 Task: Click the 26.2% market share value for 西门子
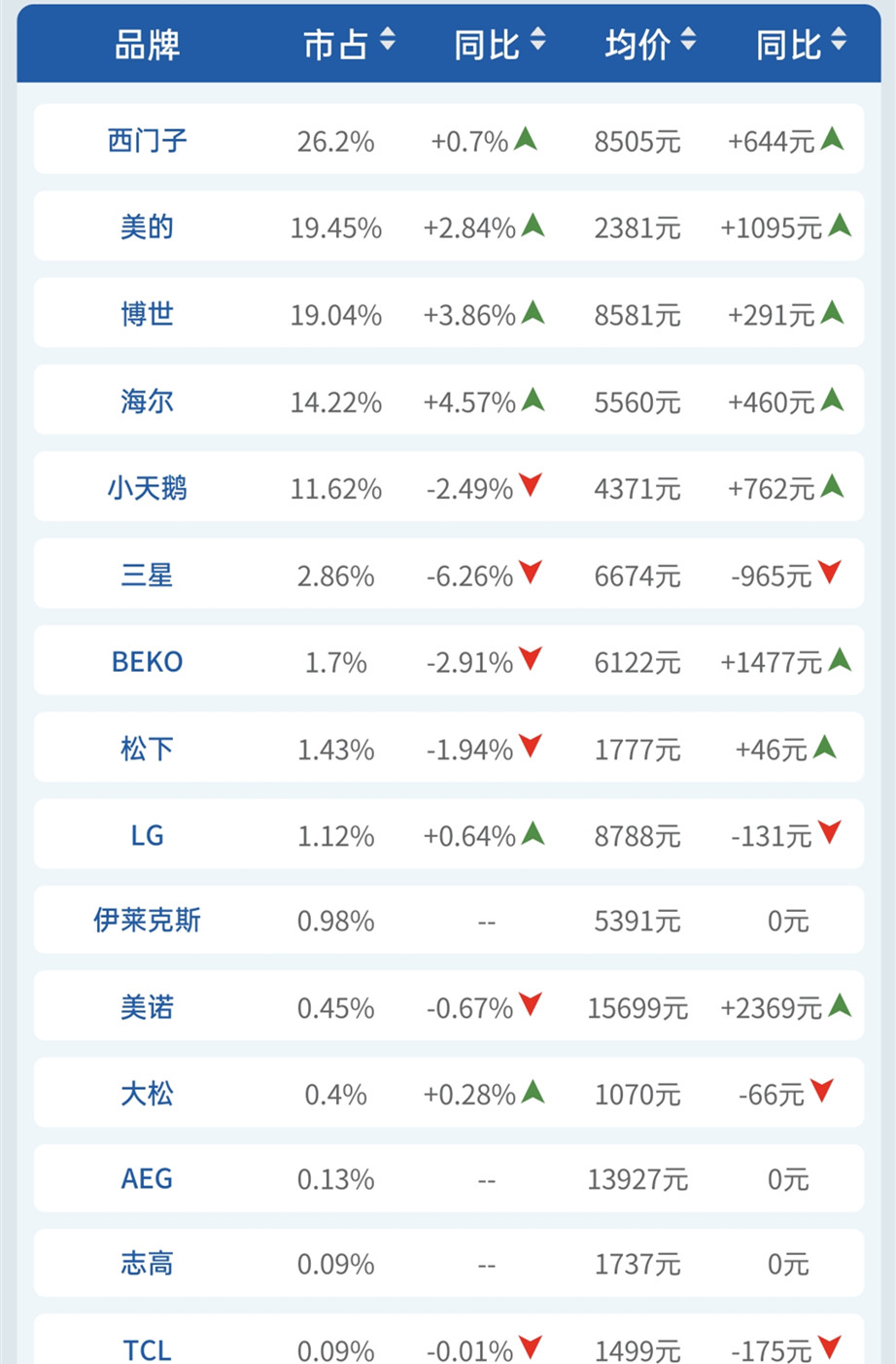click(x=337, y=139)
